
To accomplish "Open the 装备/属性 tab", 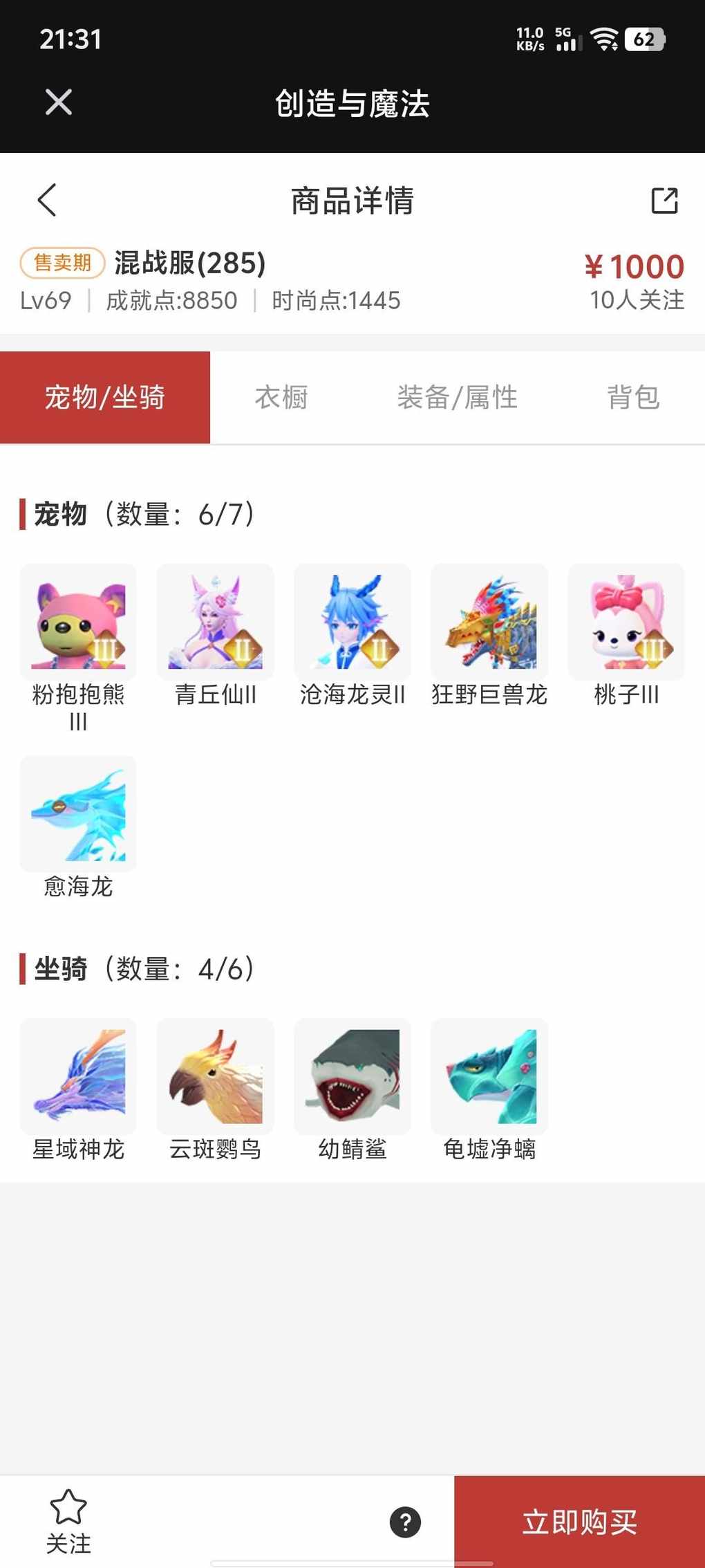I will click(457, 398).
